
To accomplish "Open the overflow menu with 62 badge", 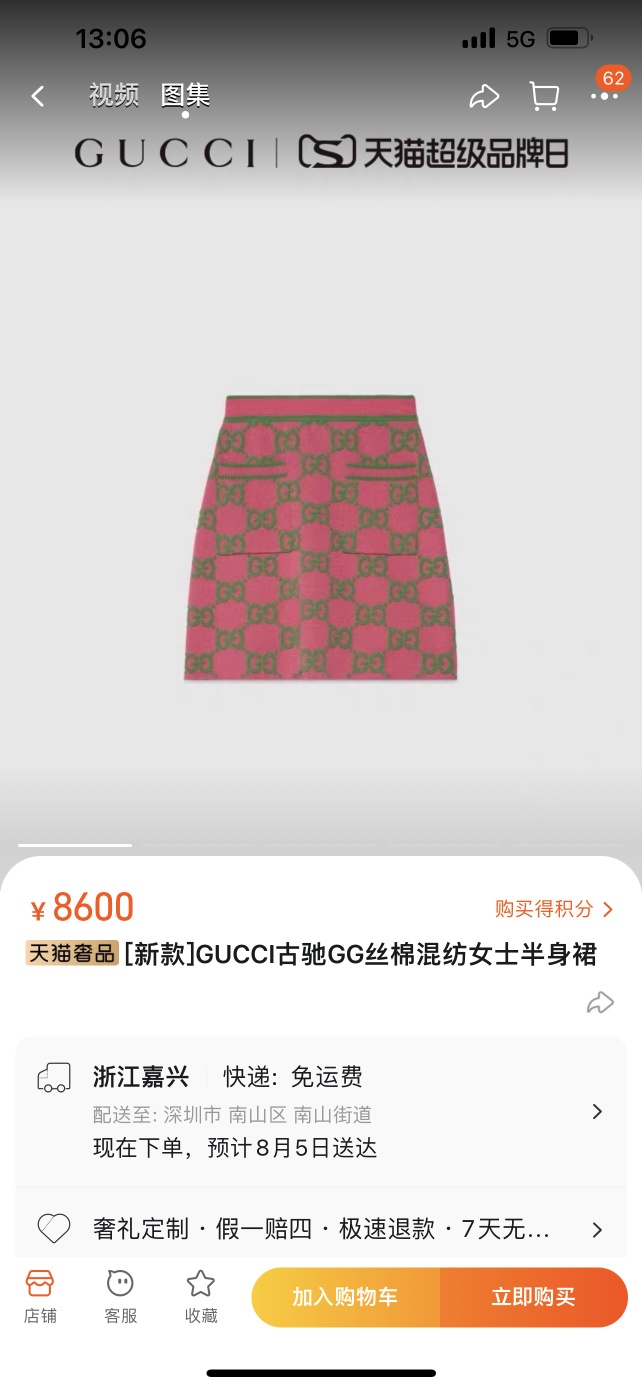I will [604, 96].
